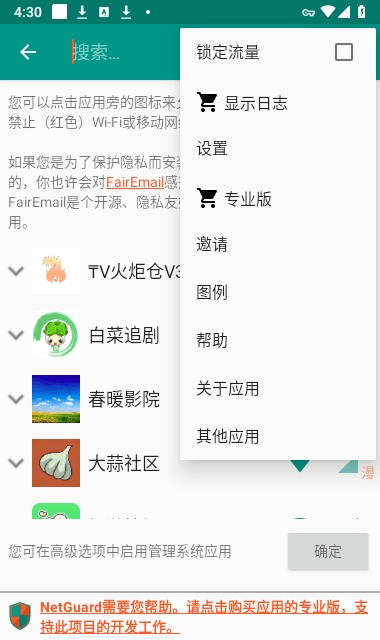Expand the 大蒜社区 app row
The height and width of the screenshot is (640, 380).
click(x=16, y=463)
